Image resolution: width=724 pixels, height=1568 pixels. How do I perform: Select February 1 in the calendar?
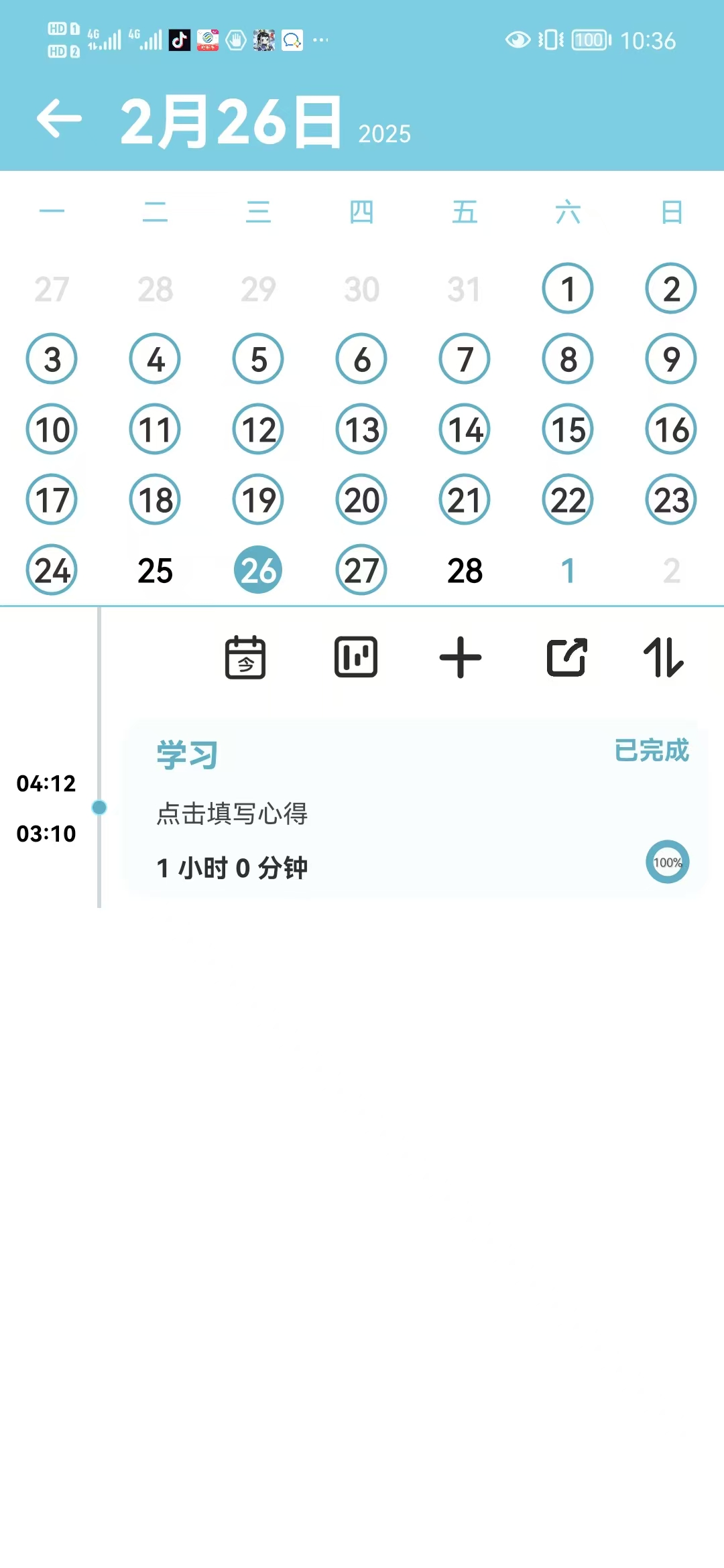[568, 289]
